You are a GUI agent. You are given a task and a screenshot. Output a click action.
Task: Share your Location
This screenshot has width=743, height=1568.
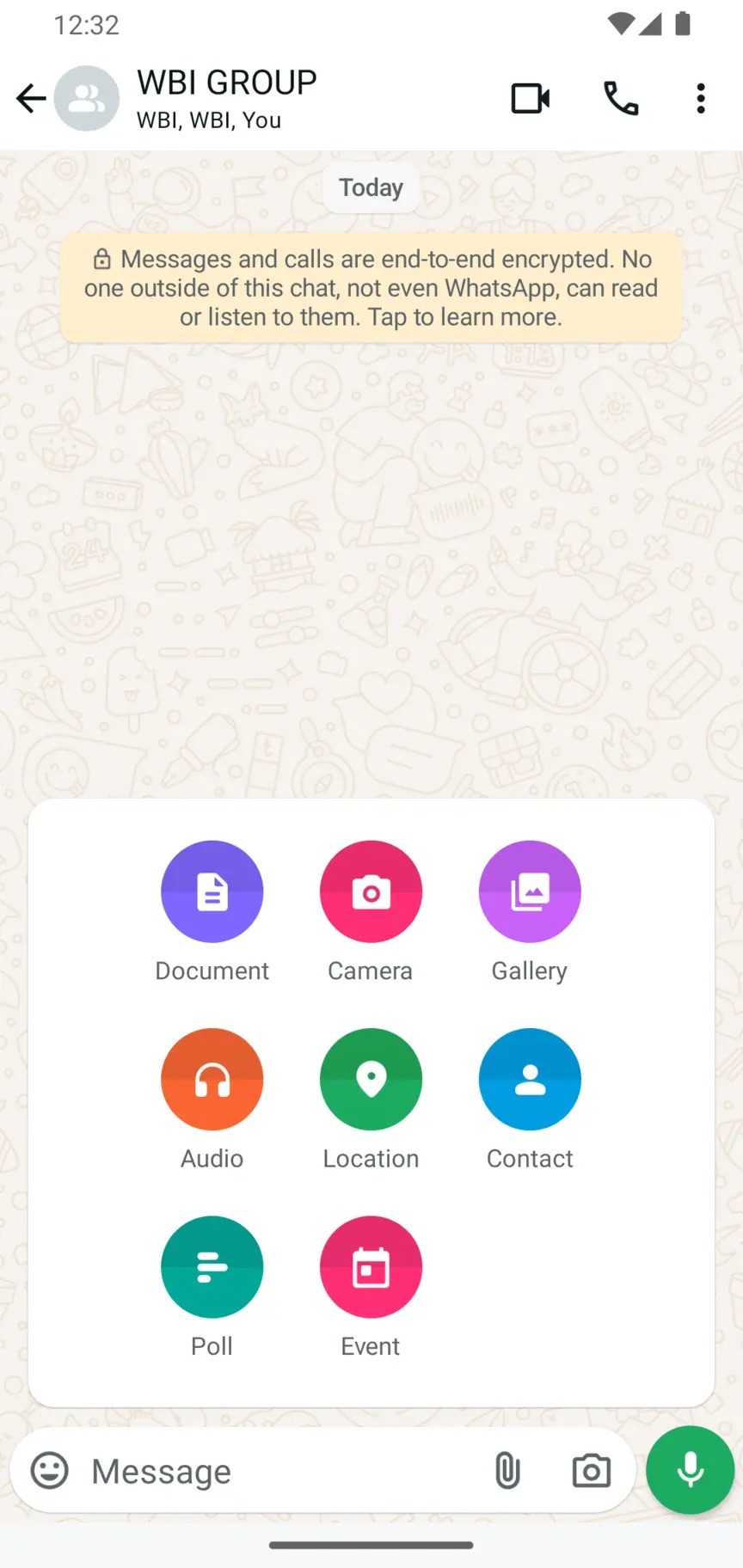click(371, 1079)
